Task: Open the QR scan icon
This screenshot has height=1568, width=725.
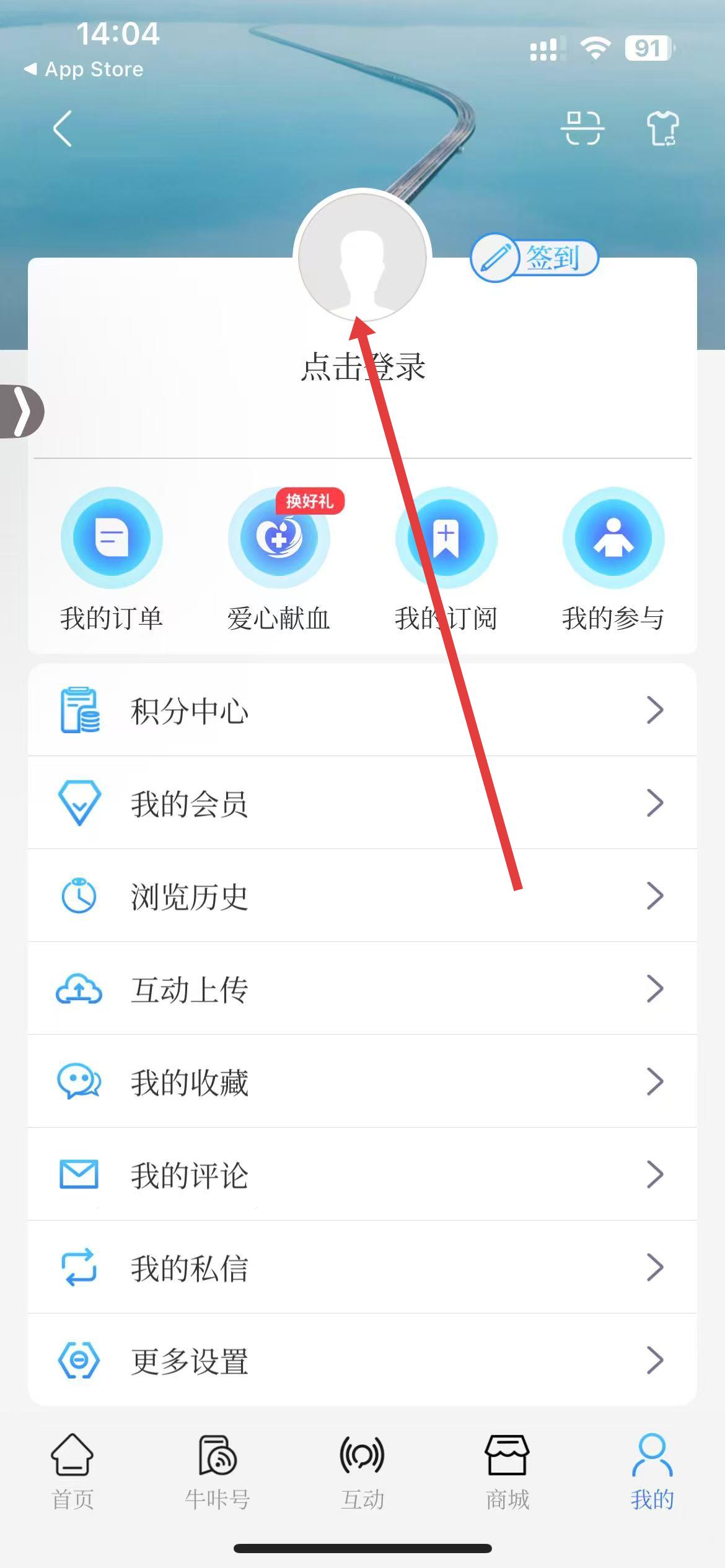Action: (582, 128)
